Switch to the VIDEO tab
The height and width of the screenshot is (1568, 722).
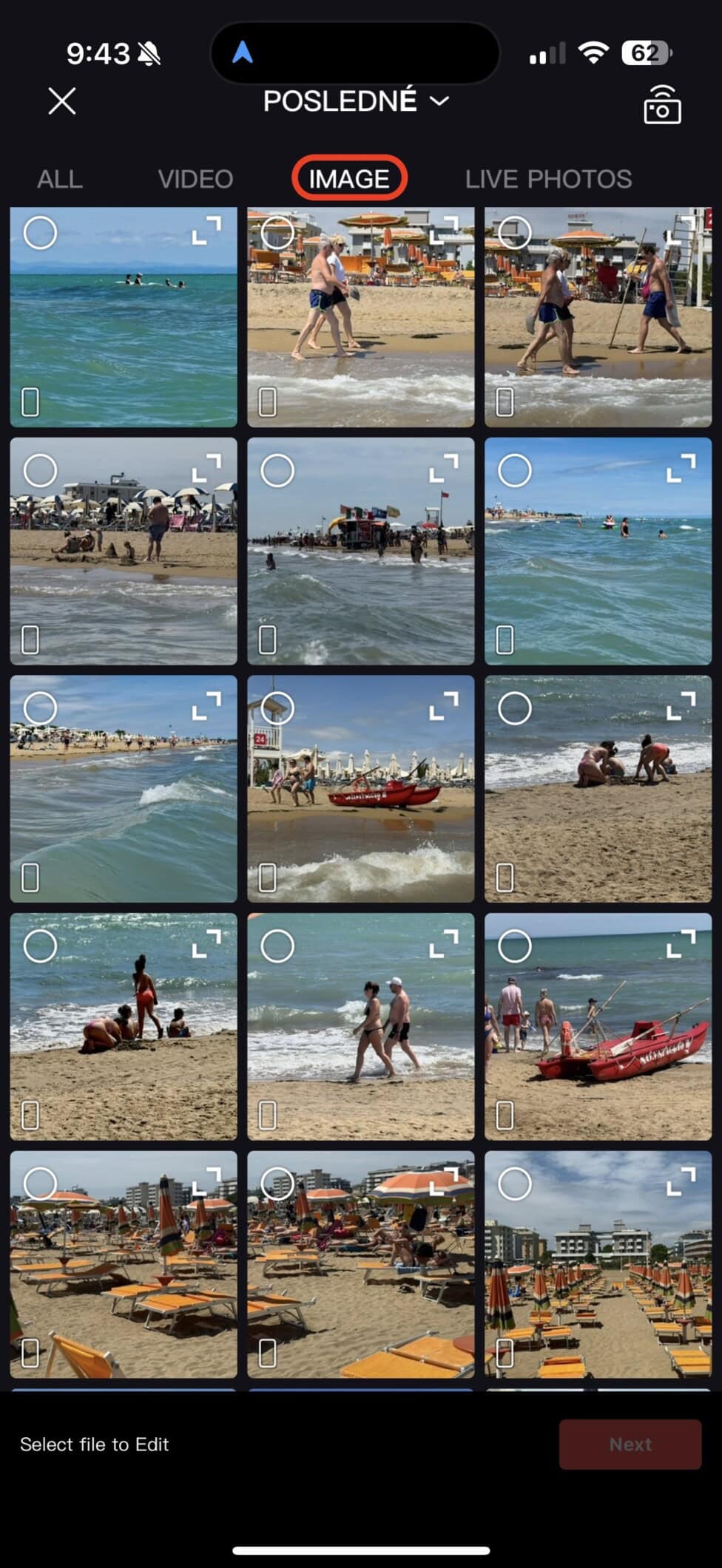[195, 179]
